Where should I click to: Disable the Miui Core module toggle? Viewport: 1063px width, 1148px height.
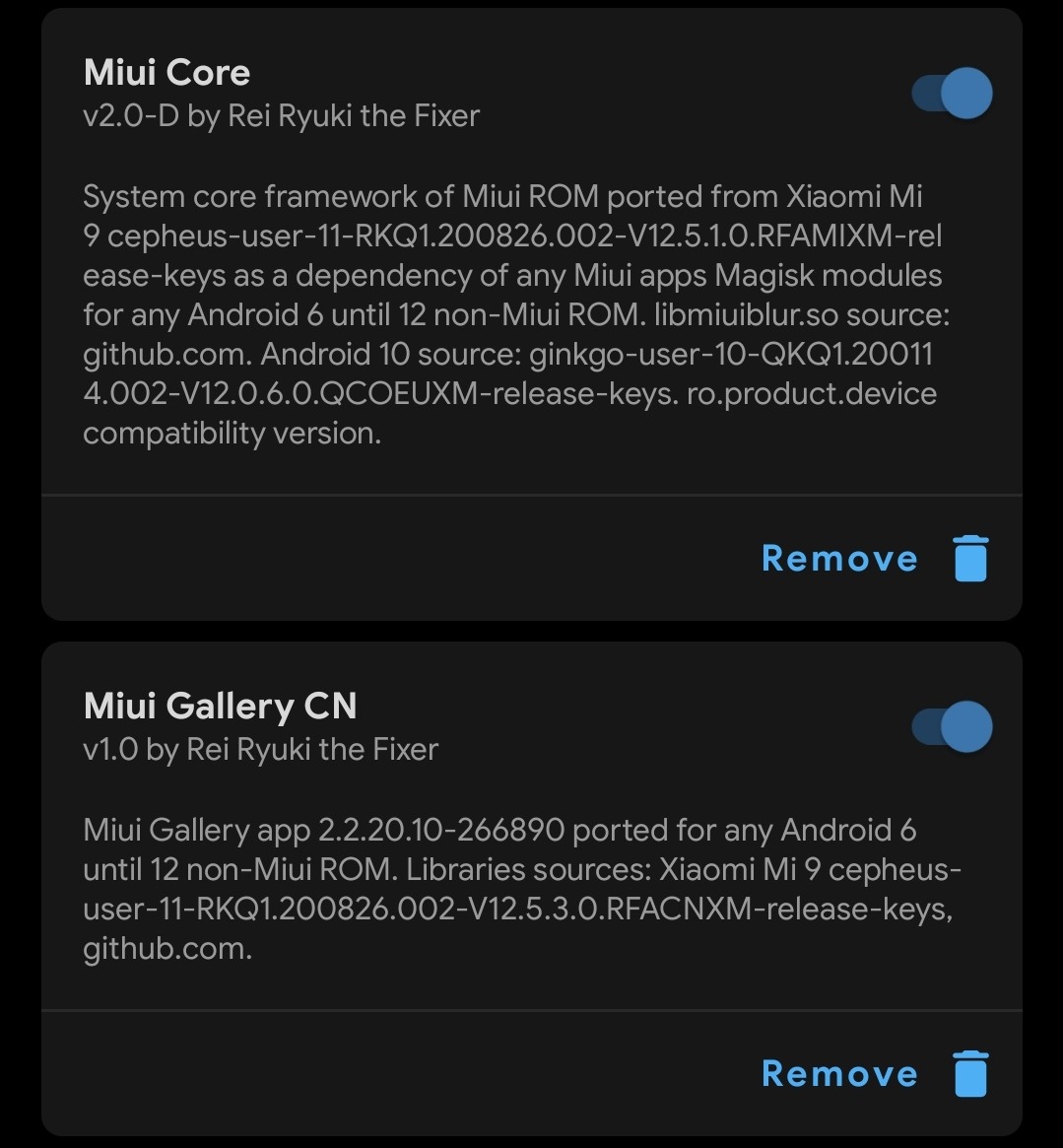(x=952, y=94)
